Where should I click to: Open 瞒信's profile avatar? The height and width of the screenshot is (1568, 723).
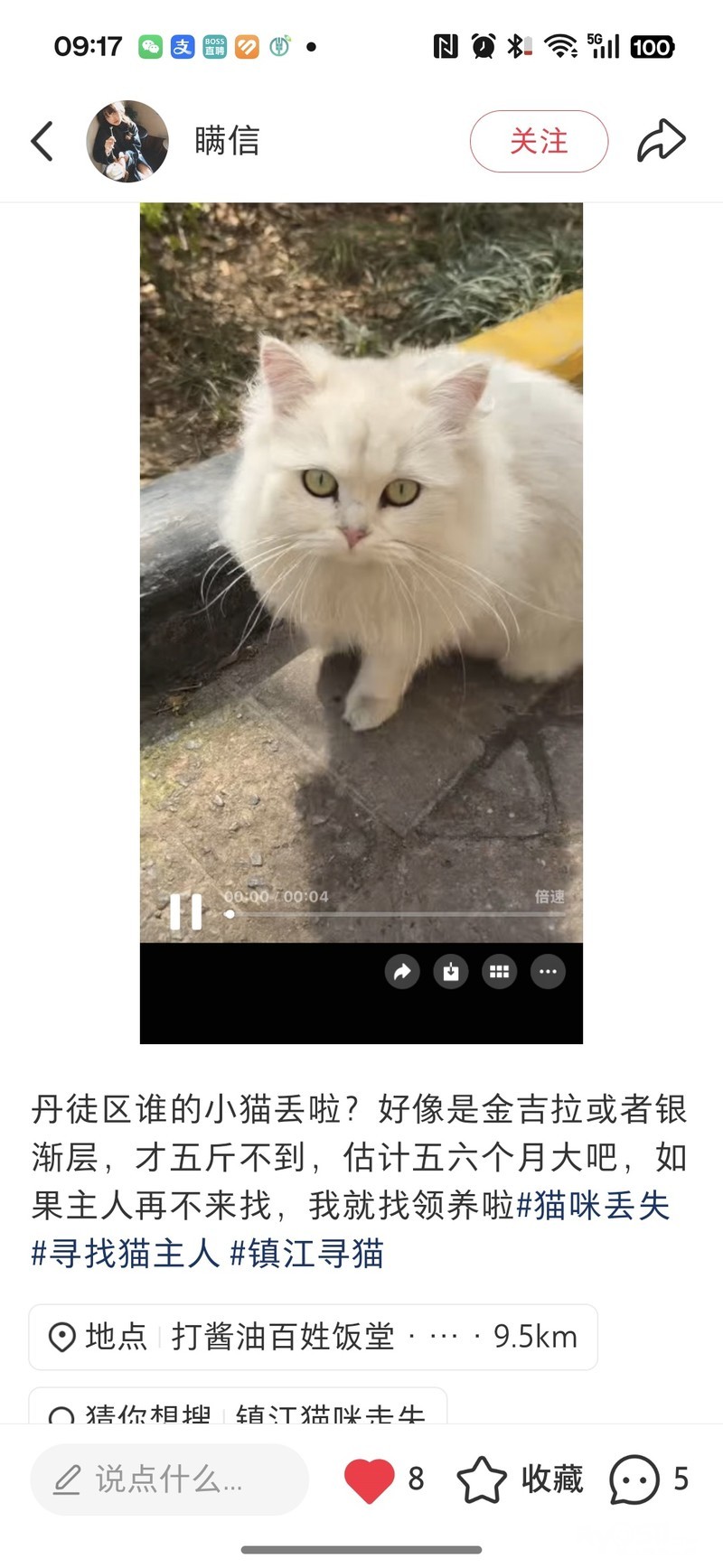127,141
